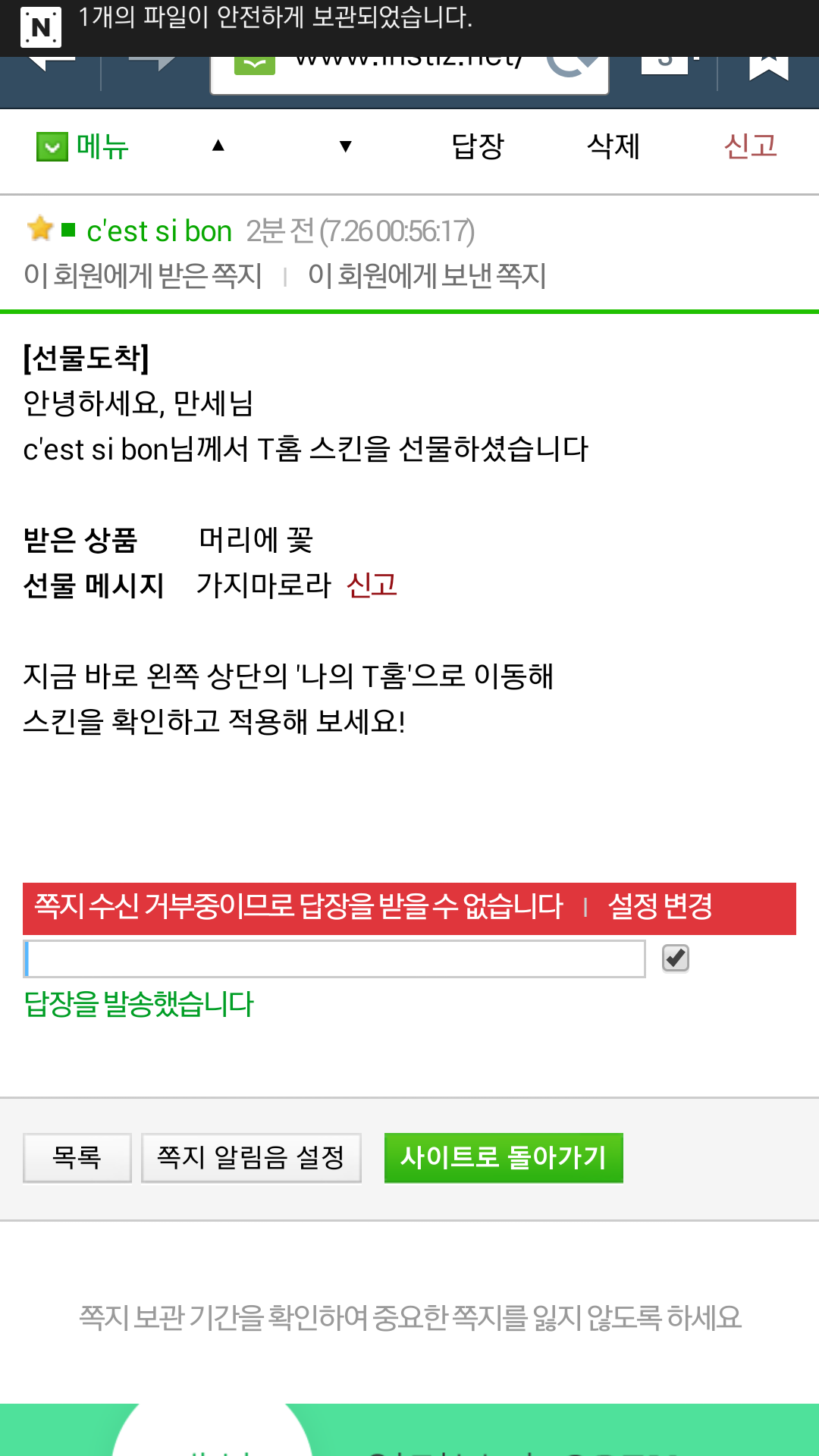Click the up triangle for previous message

(218, 146)
